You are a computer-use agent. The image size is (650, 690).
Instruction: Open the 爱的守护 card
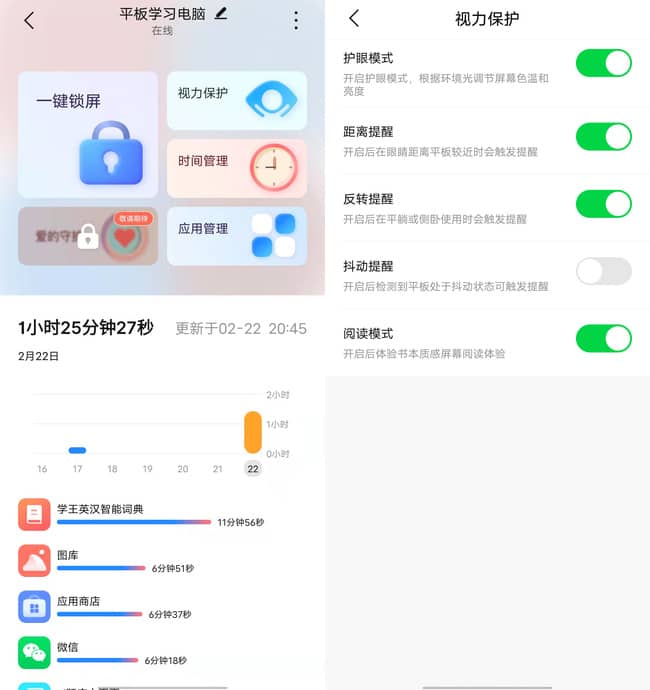88,236
